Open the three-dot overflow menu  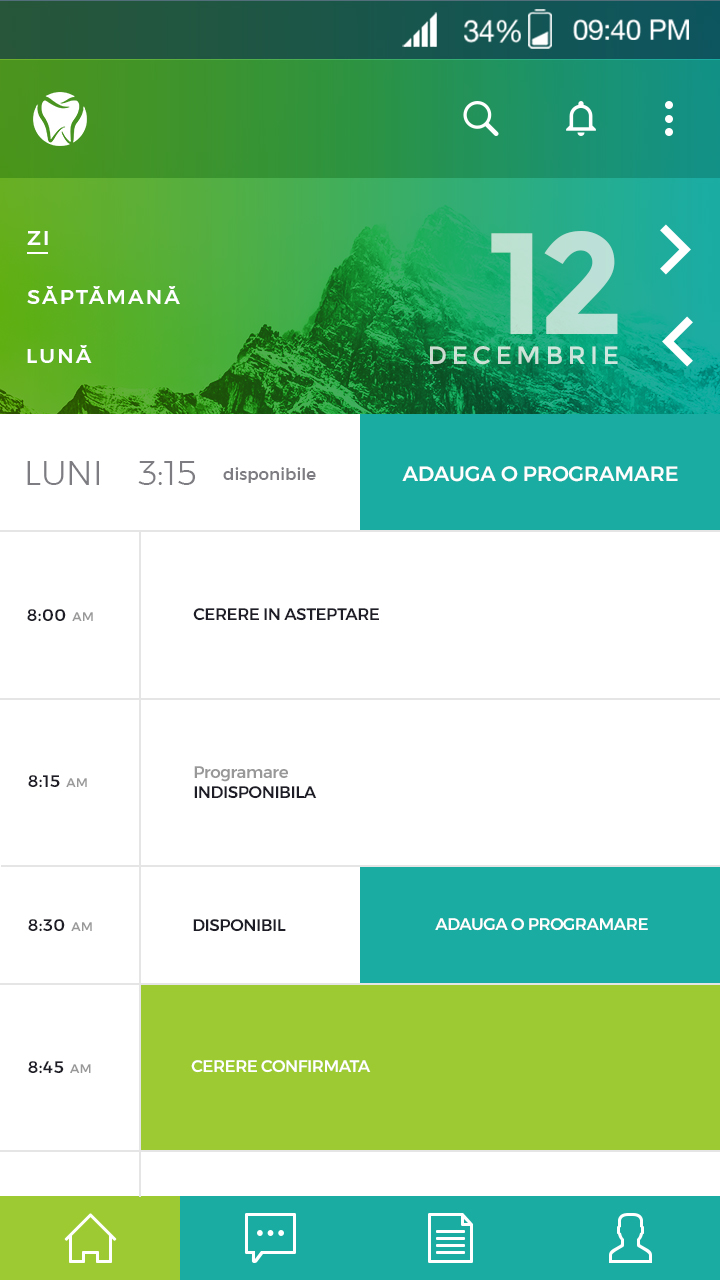click(669, 119)
